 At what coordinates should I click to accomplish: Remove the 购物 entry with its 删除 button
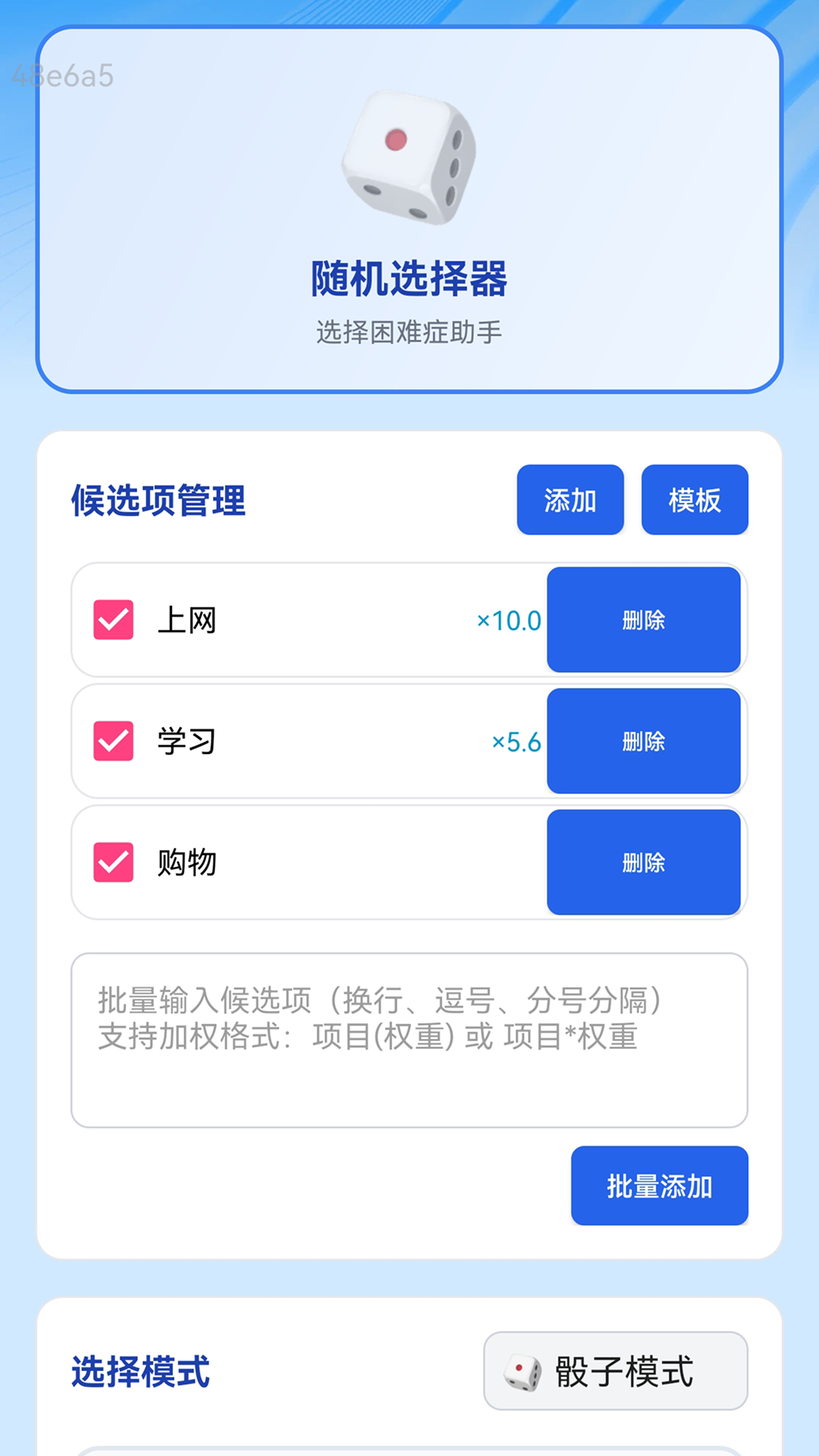[644, 862]
